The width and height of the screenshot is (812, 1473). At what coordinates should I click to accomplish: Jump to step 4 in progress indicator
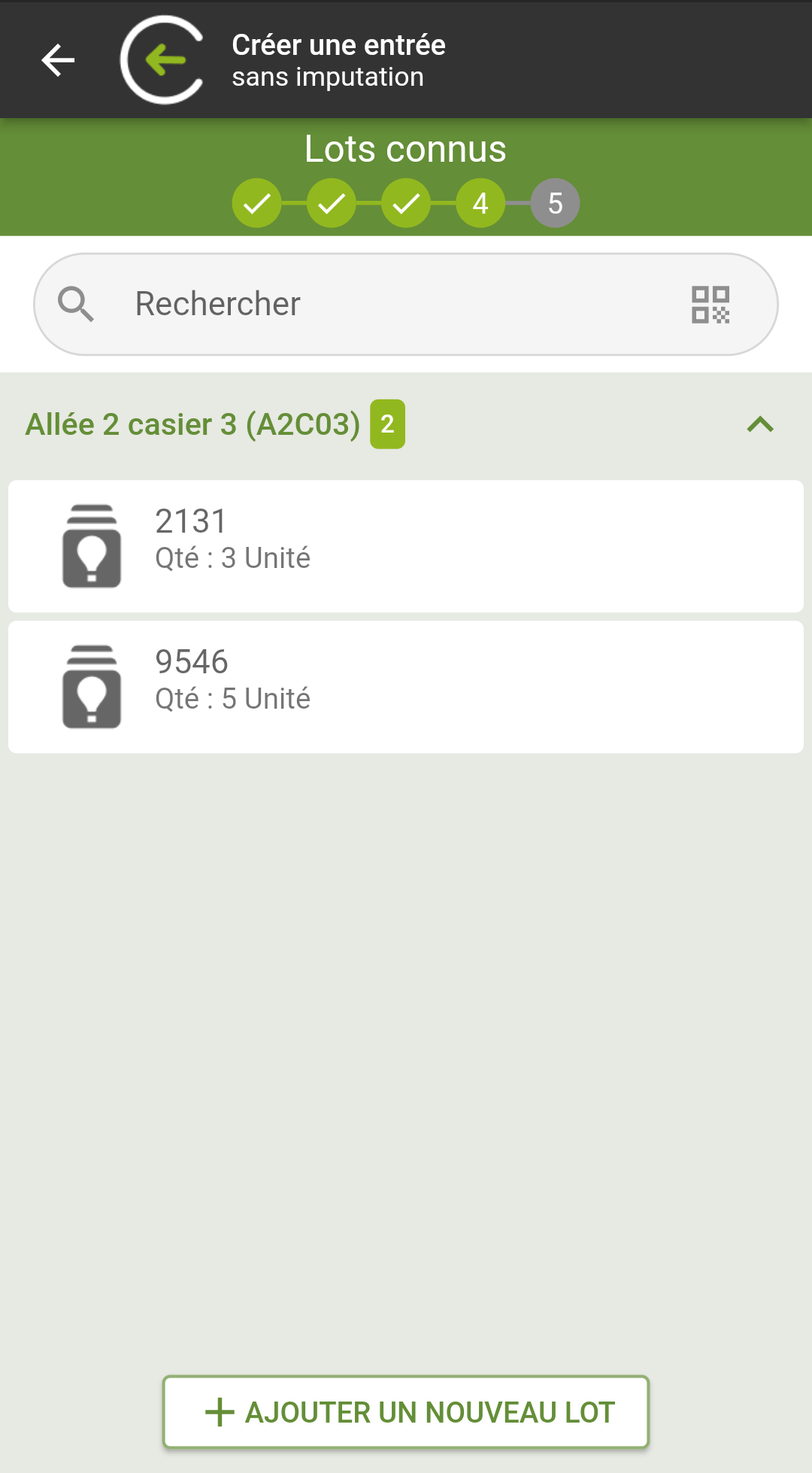480,203
